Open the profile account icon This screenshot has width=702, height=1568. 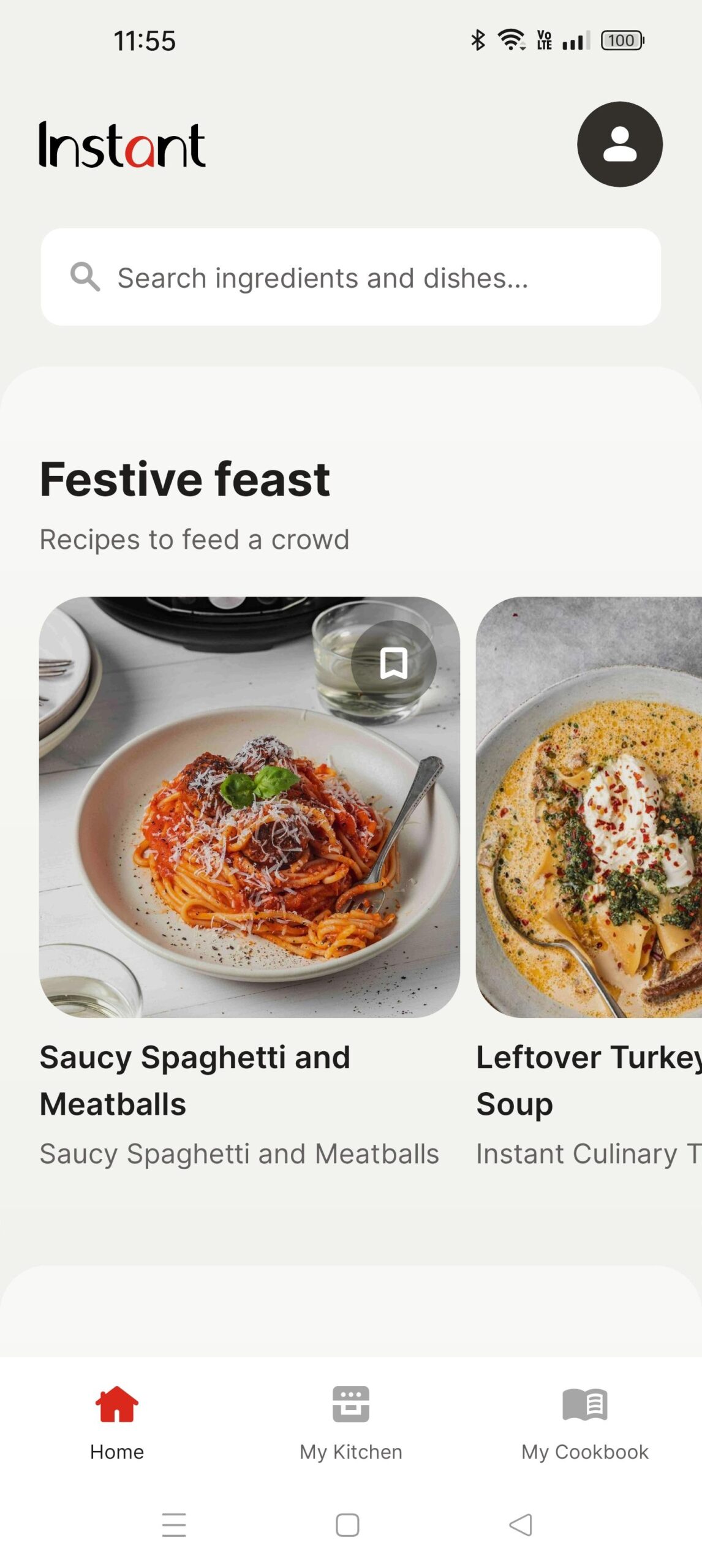point(619,145)
